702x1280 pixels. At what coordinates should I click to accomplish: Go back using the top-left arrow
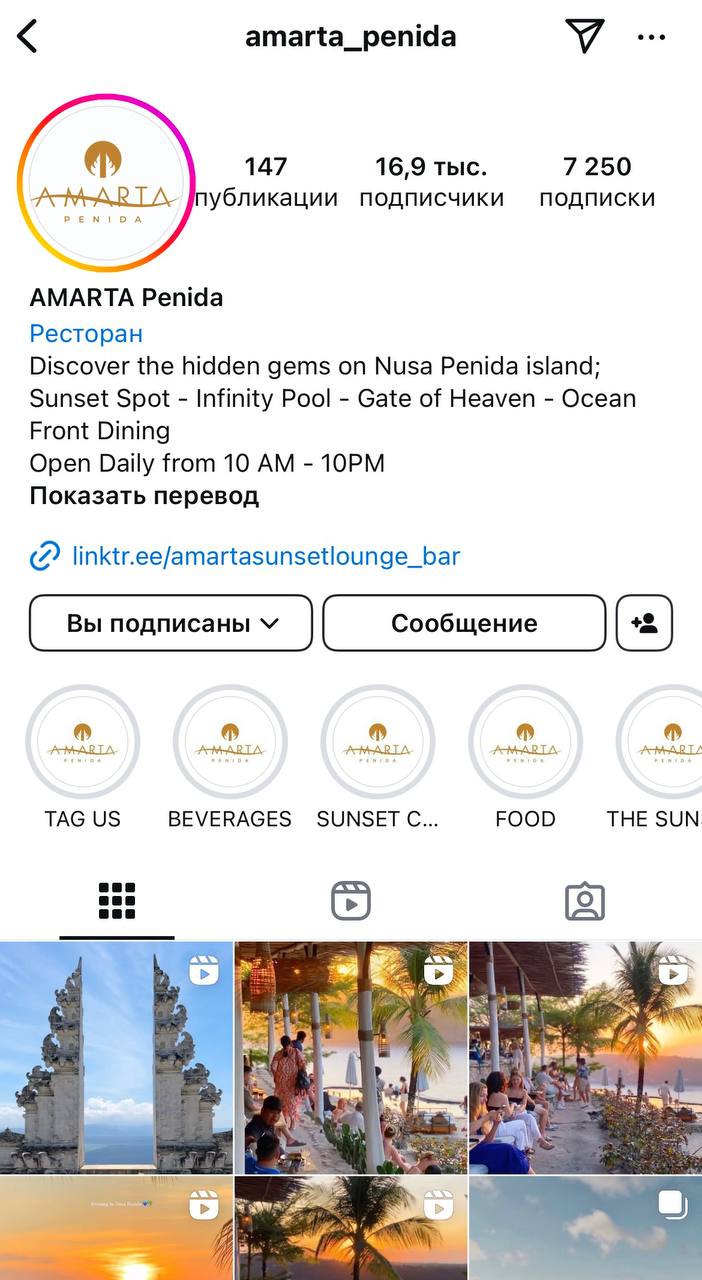tap(28, 37)
